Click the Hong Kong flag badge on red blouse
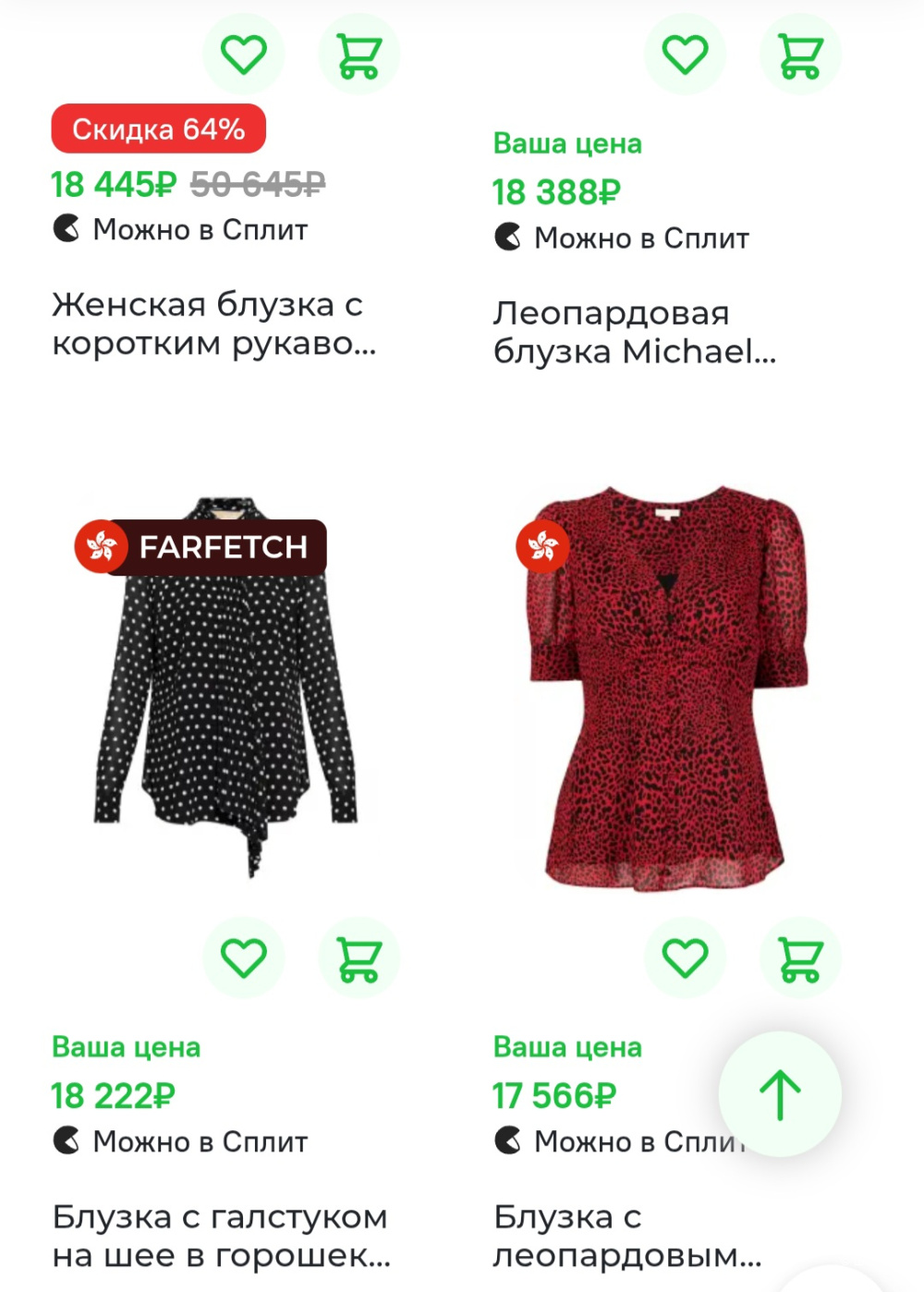The width and height of the screenshot is (924, 1292). 541,546
